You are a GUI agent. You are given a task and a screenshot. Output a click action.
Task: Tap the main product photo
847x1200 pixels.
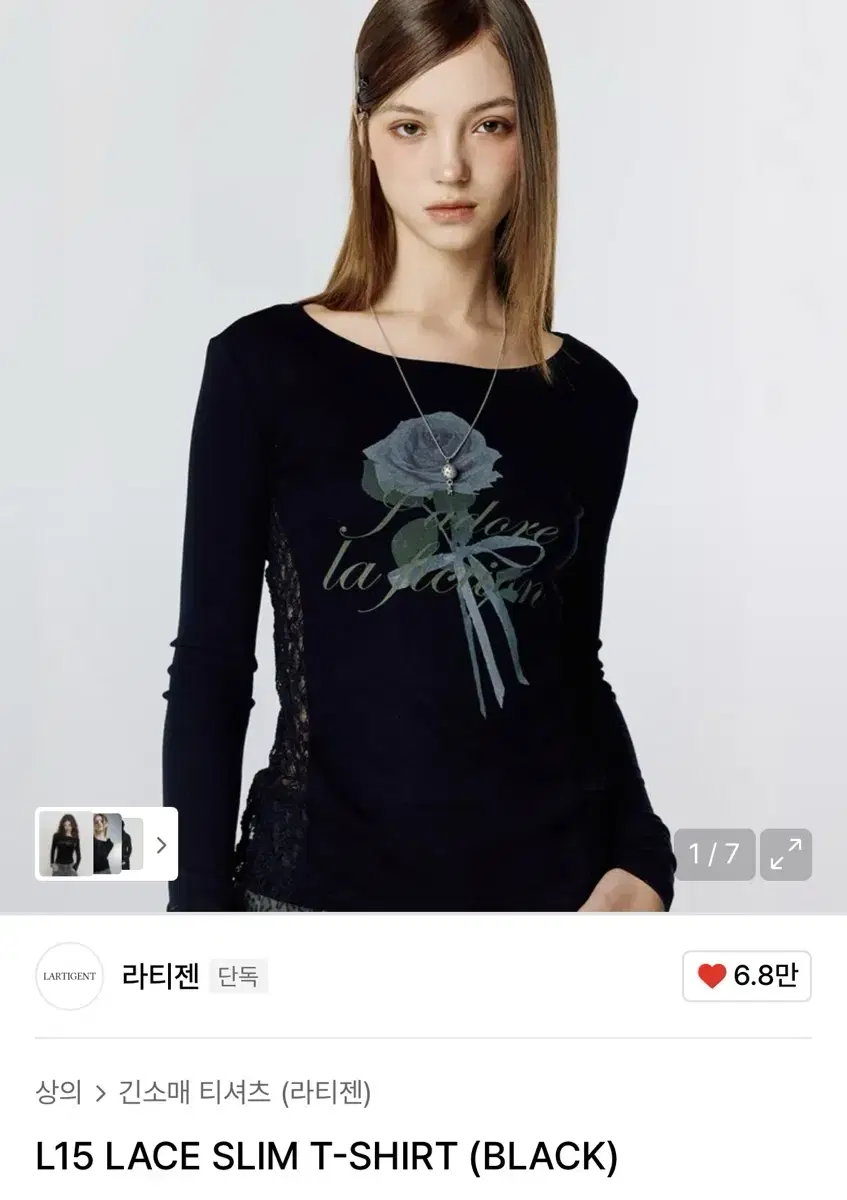[x=423, y=450]
